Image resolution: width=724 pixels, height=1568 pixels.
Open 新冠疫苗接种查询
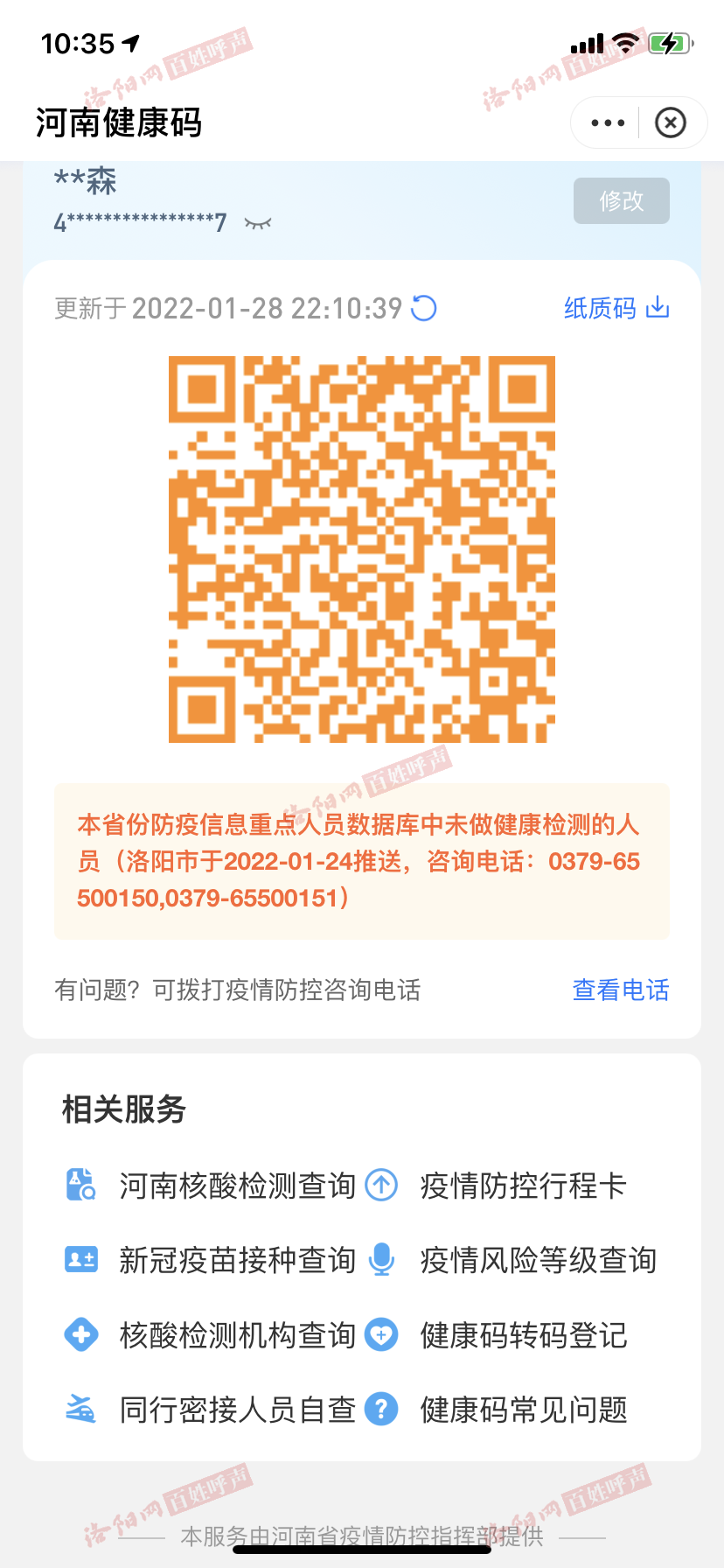pos(211,1260)
